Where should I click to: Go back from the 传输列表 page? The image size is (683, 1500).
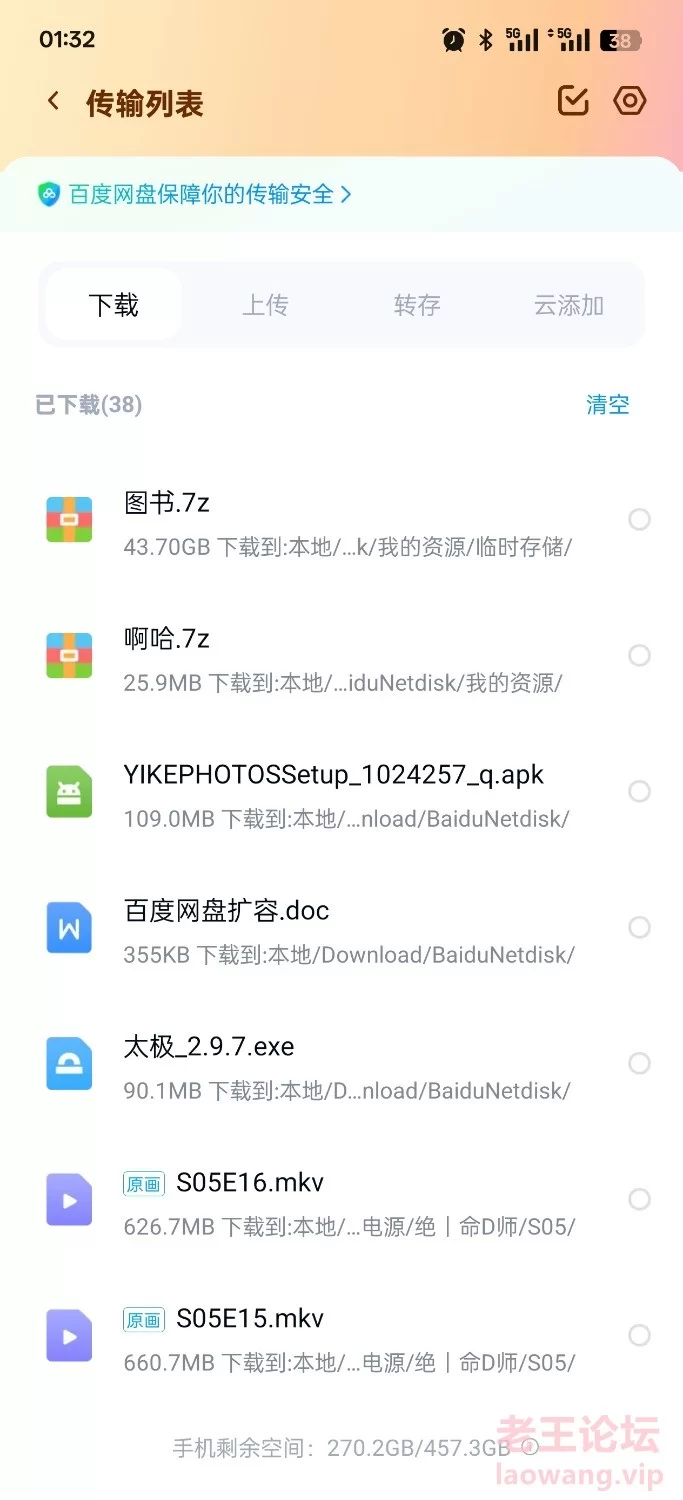[54, 102]
